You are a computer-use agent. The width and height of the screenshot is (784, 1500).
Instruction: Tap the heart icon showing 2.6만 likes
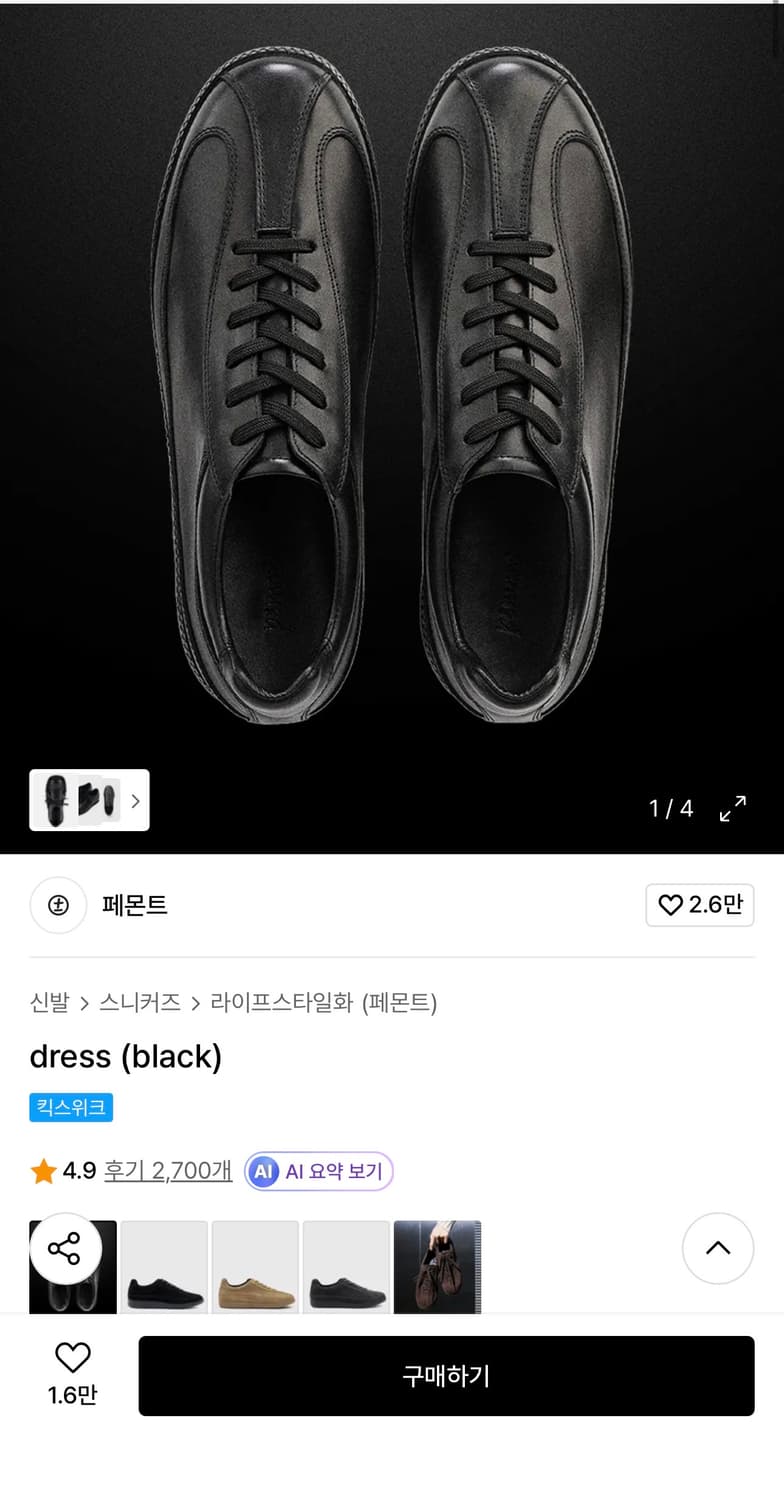(x=671, y=905)
